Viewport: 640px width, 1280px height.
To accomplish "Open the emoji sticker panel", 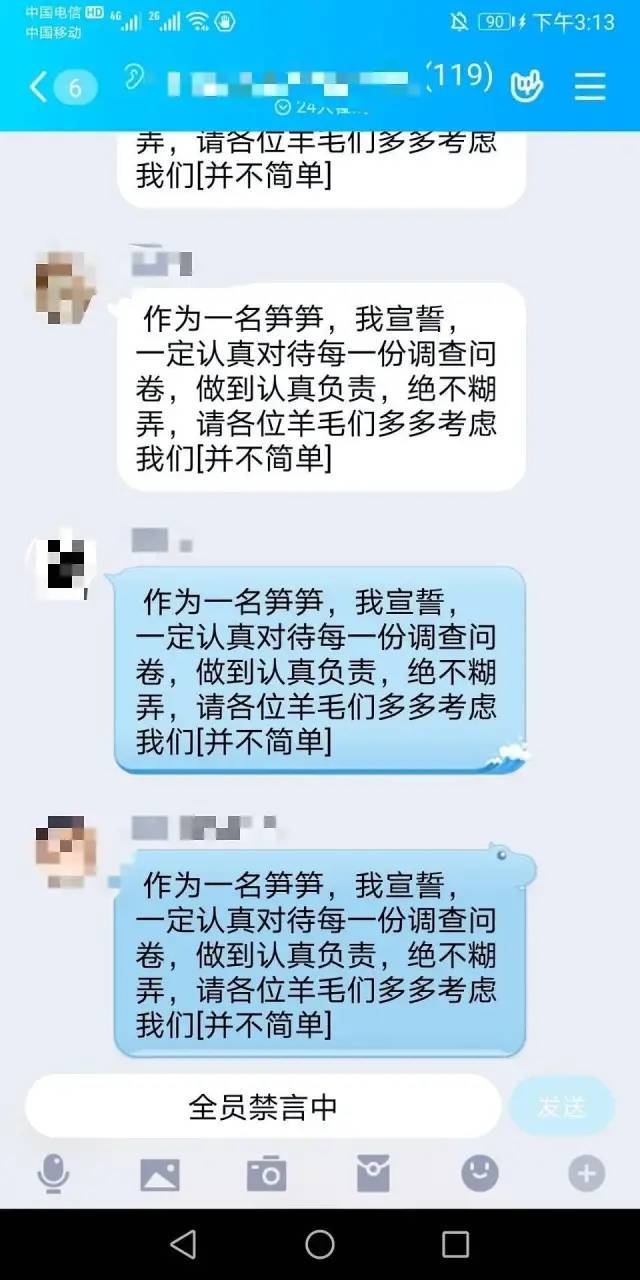I will (x=480, y=1173).
